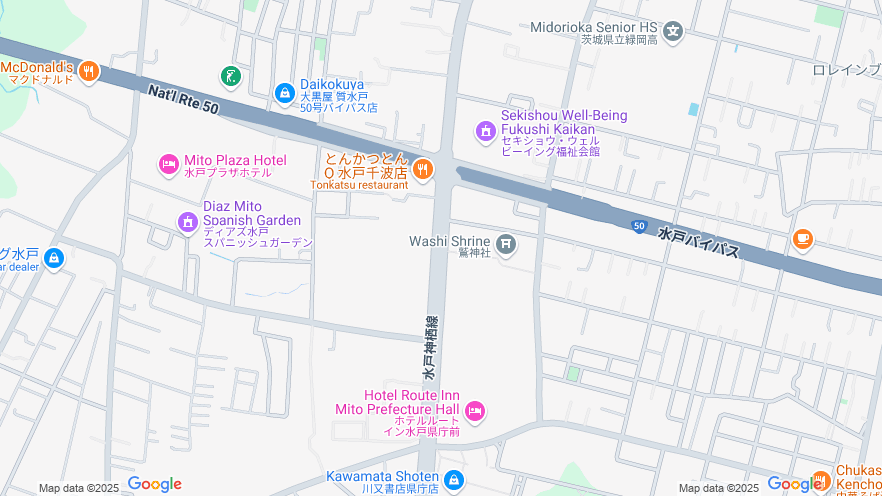Open the McDonald's restaurant marker
Viewport: 882px width, 496px height.
90,71
